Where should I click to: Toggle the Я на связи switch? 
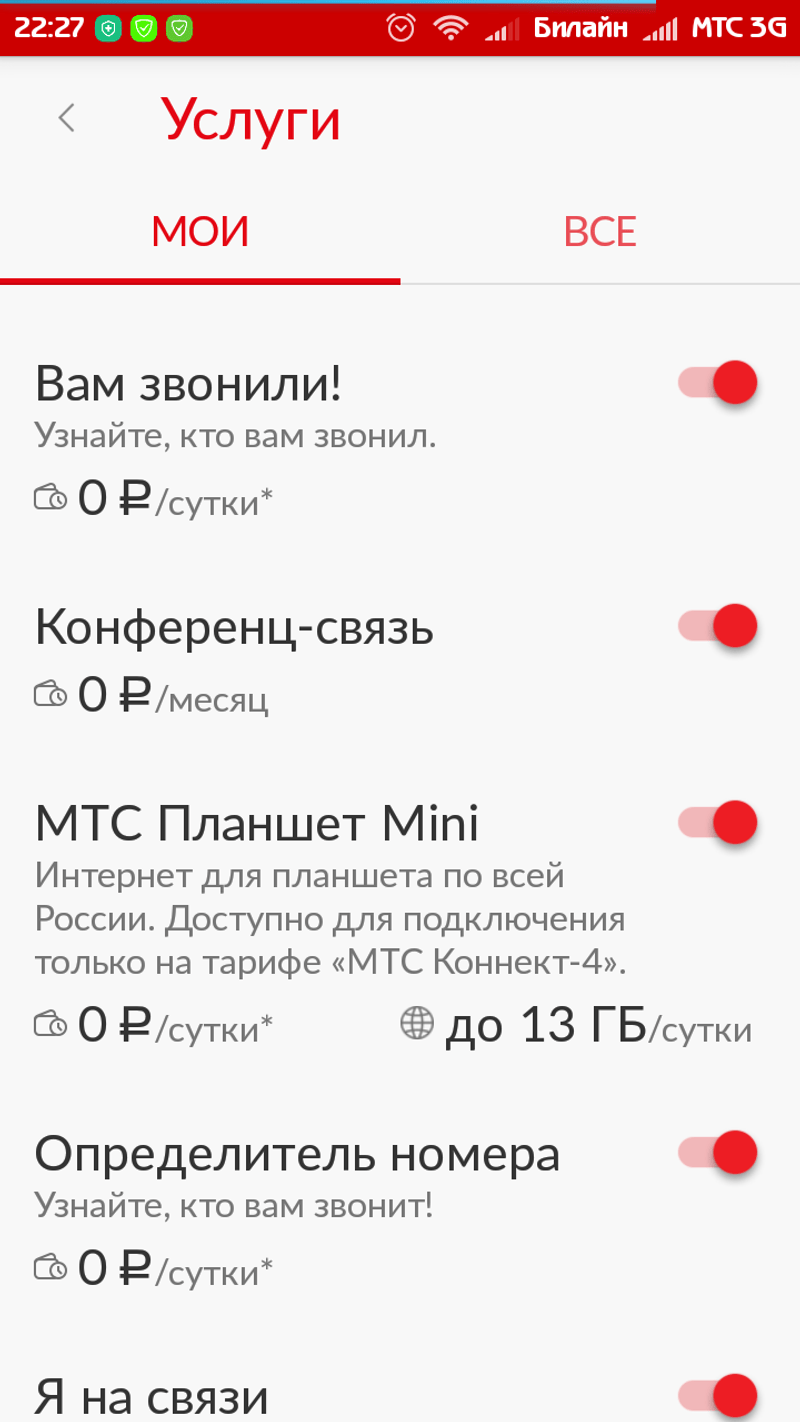point(720,1395)
